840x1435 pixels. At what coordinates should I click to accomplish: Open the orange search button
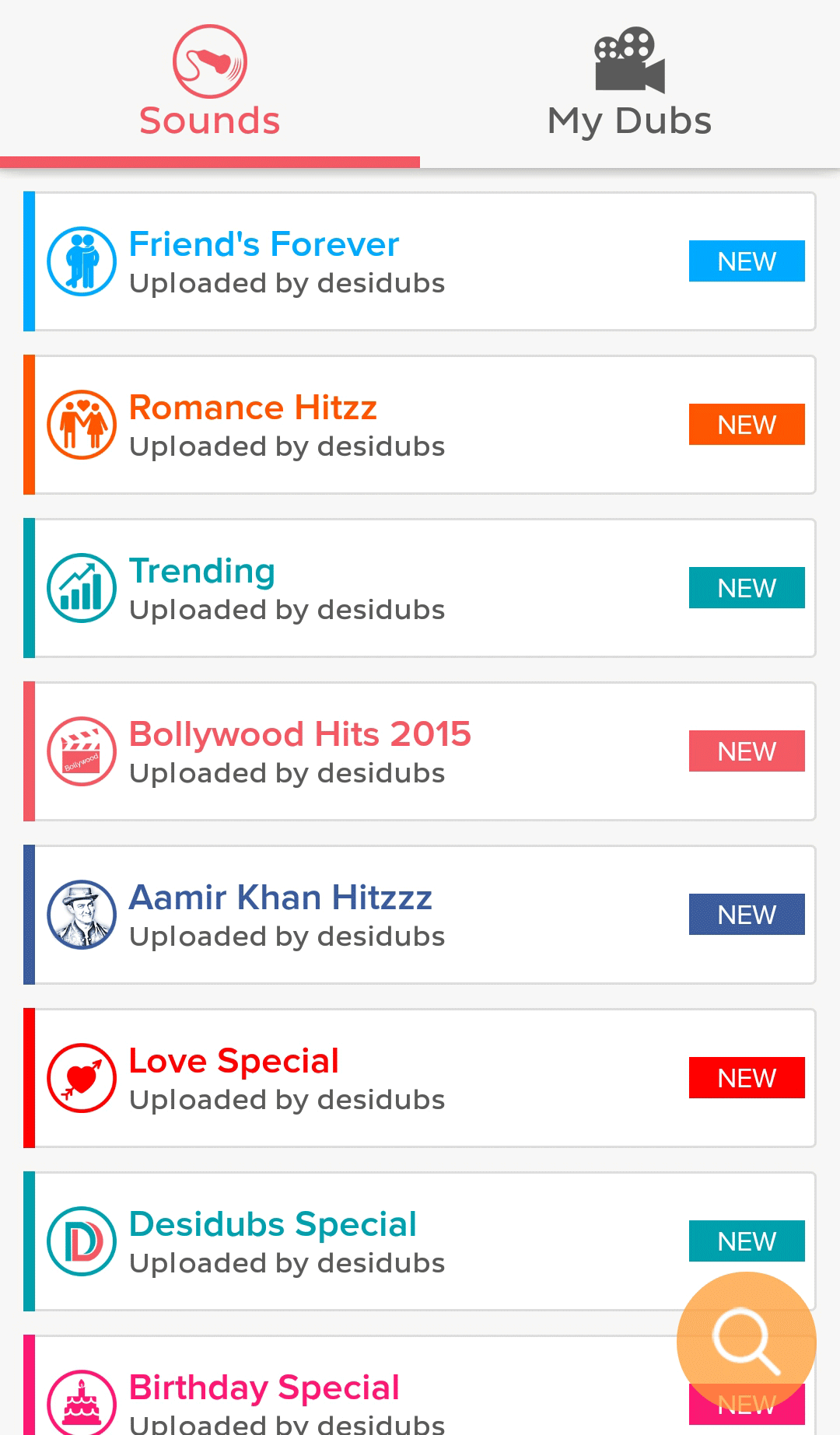[746, 1341]
